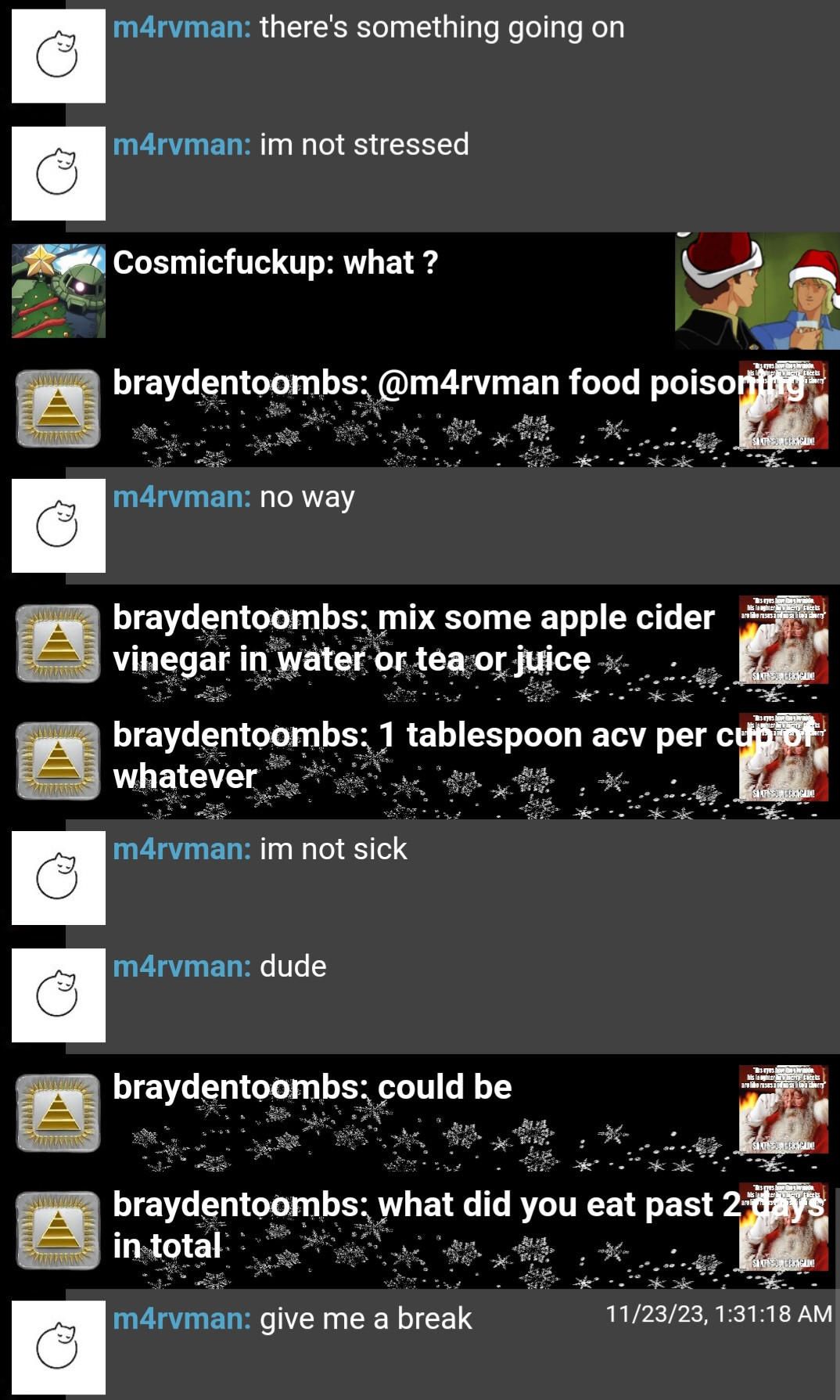Open Cosmicfuckup's avatar next to "what ?"
840x1400 pixels.
[x=59, y=291]
